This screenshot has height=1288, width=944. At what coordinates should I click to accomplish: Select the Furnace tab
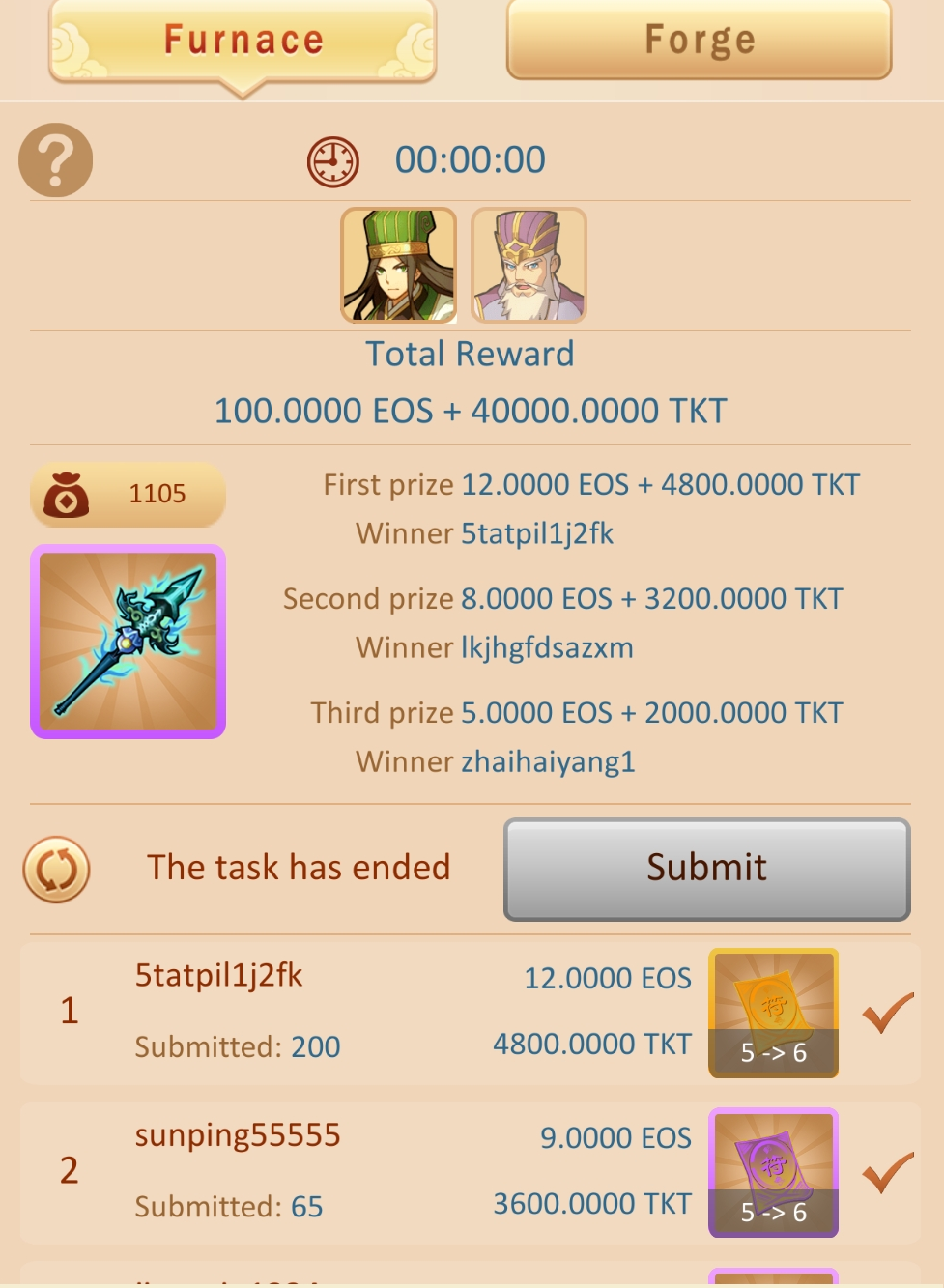(x=243, y=41)
